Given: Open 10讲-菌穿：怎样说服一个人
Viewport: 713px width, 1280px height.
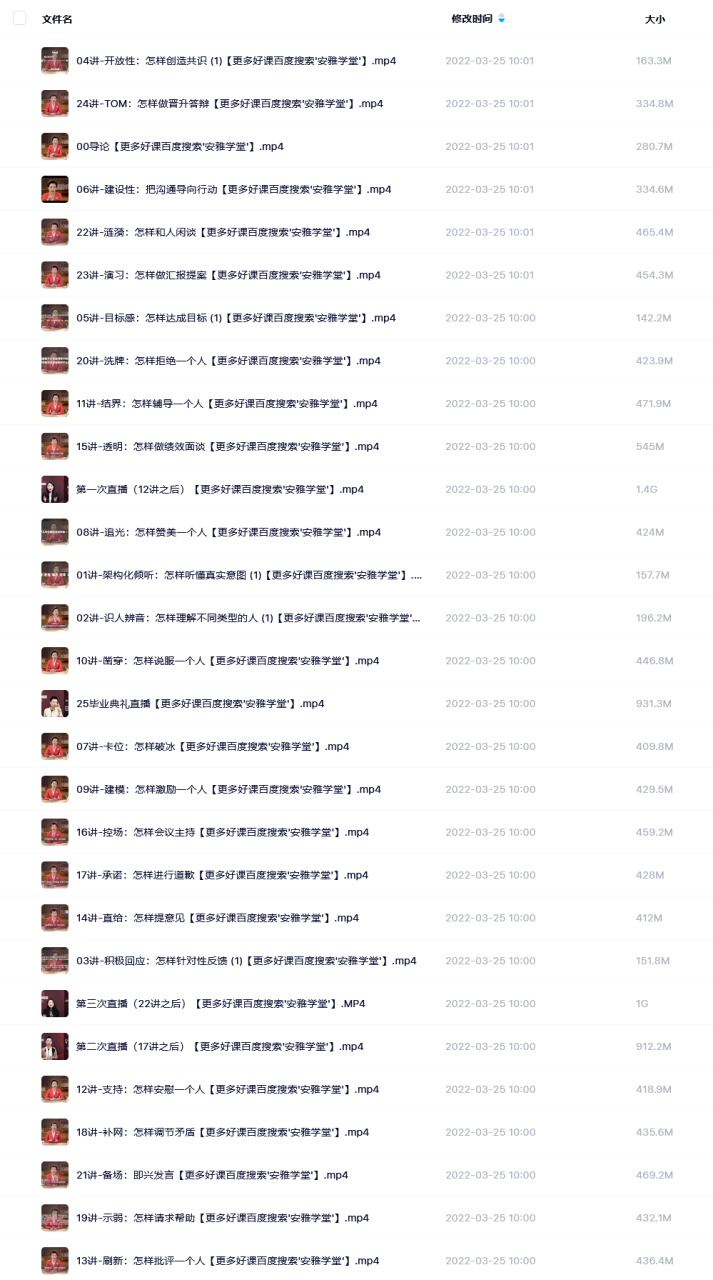Looking at the screenshot, I should (228, 661).
